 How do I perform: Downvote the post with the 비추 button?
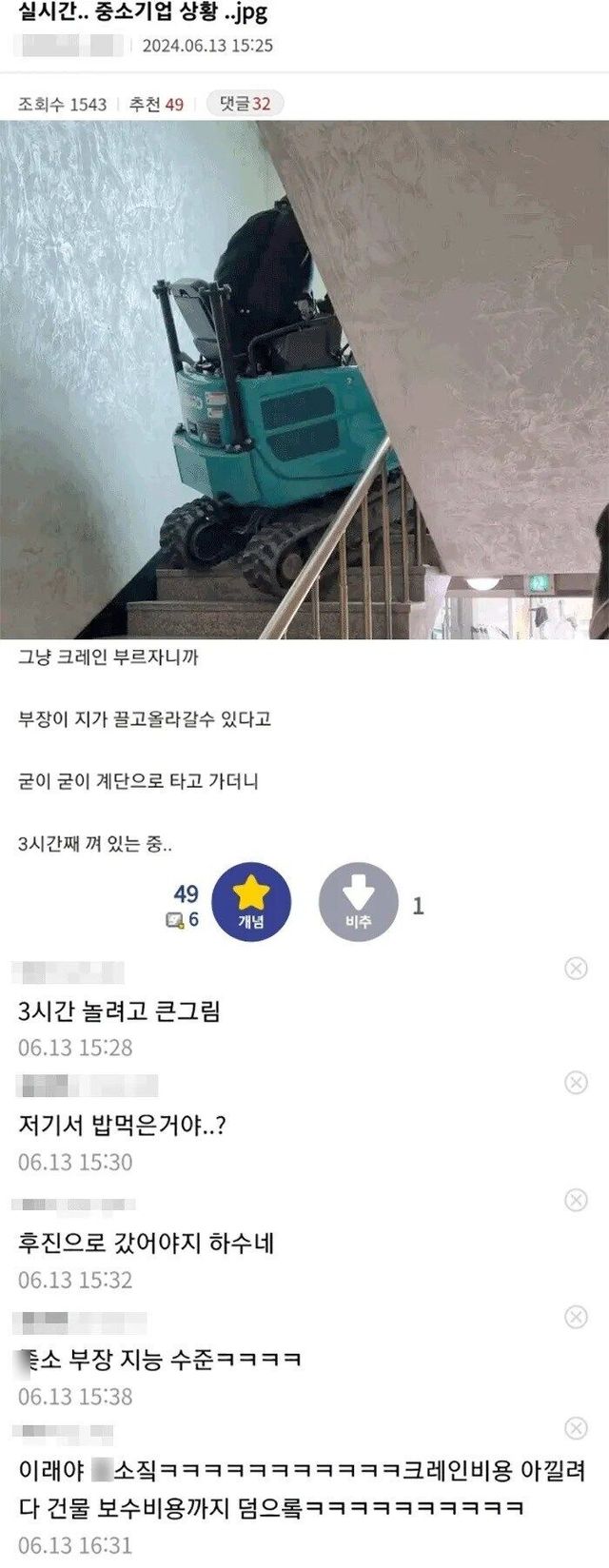pyautogui.click(x=358, y=901)
